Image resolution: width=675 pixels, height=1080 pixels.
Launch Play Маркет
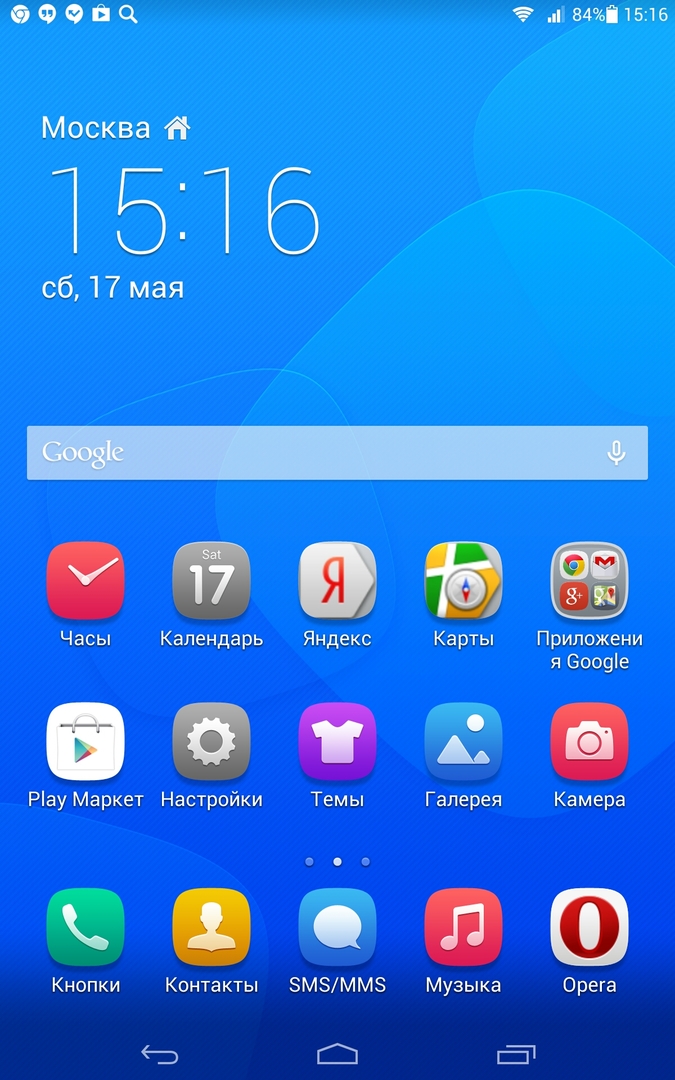click(x=85, y=742)
